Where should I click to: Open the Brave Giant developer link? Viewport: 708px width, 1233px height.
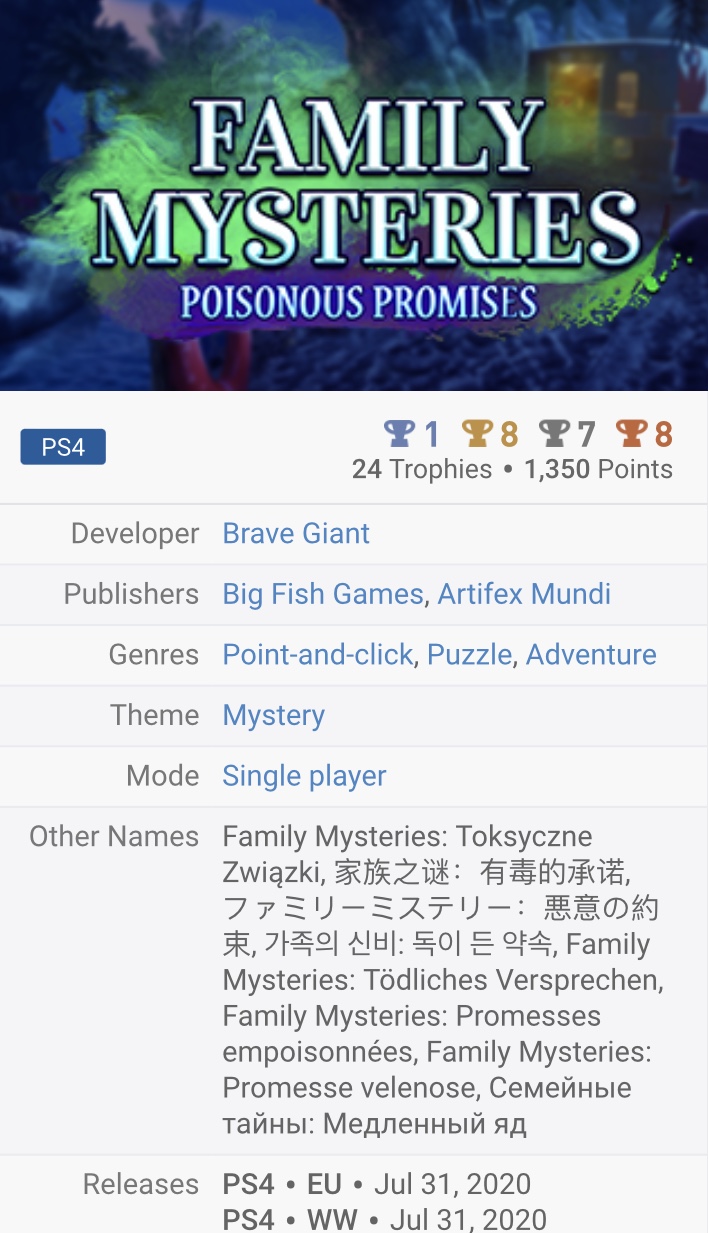[296, 534]
